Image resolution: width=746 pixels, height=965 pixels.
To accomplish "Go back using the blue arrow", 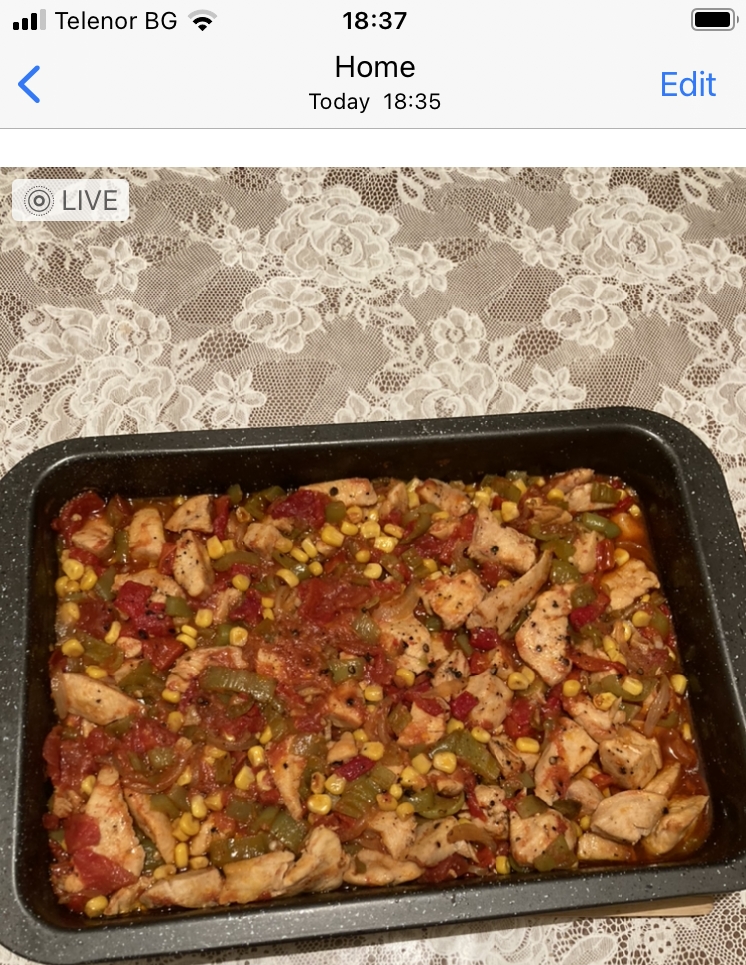I will pyautogui.click(x=30, y=85).
